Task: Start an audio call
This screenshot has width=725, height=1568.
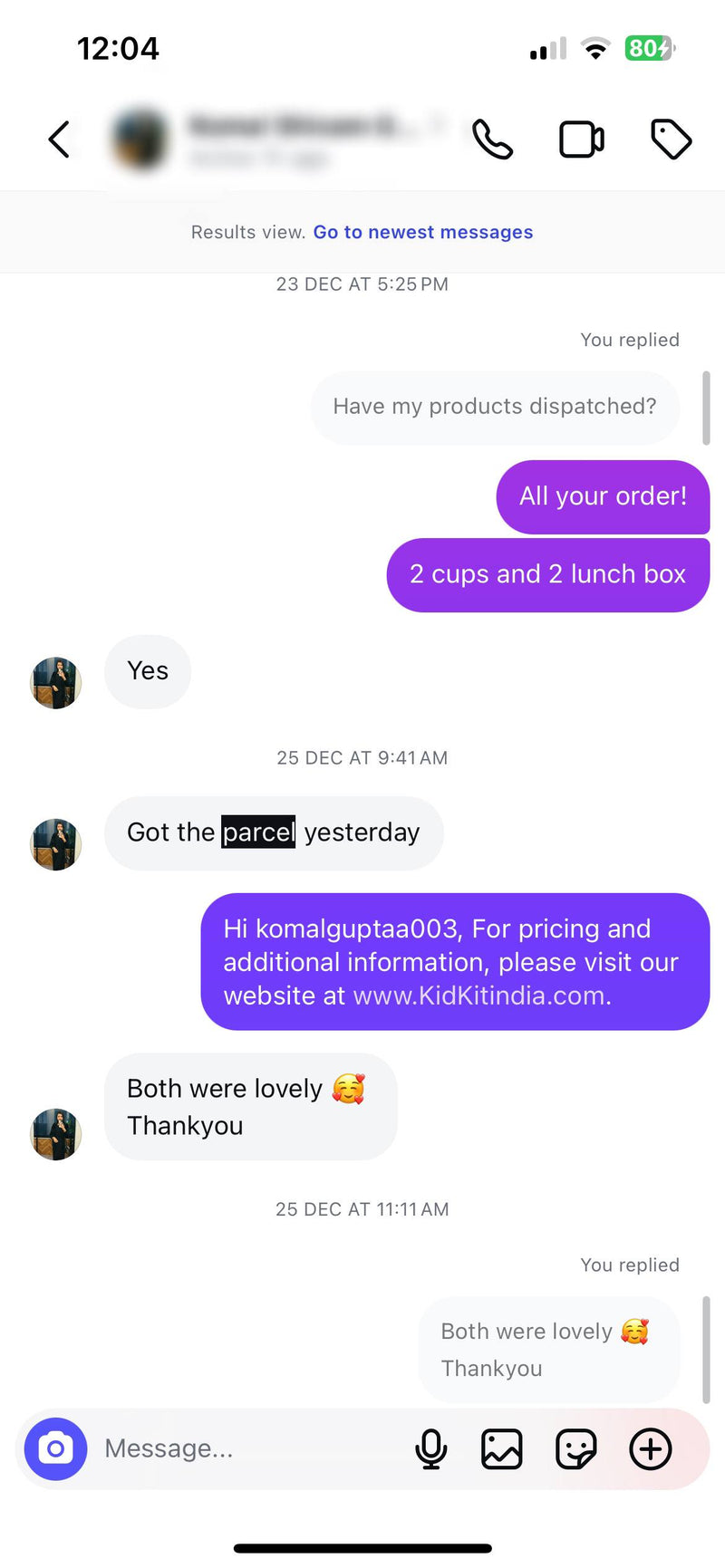Action: pos(492,139)
